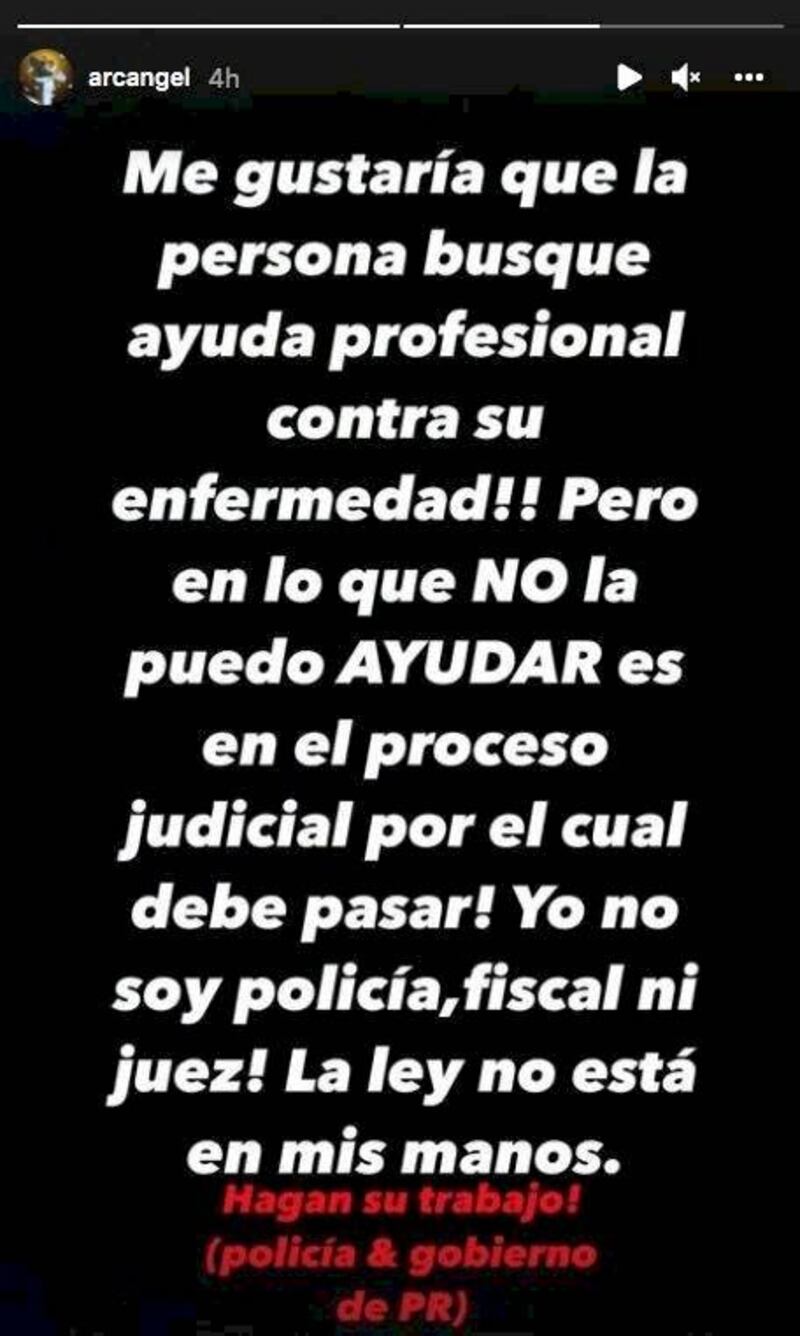The height and width of the screenshot is (1336, 800).
Task: Unmute the story sound
Action: point(685,77)
